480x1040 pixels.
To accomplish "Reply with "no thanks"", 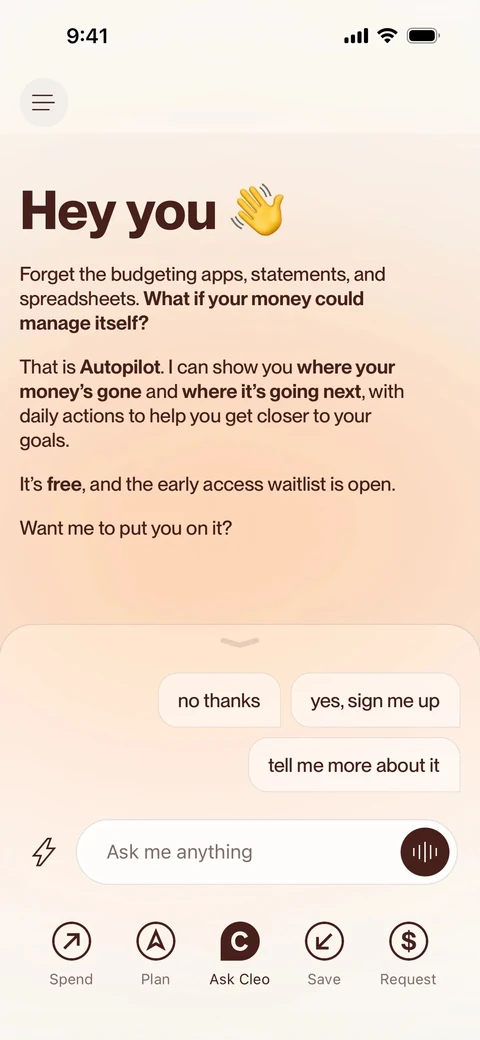I will point(219,700).
